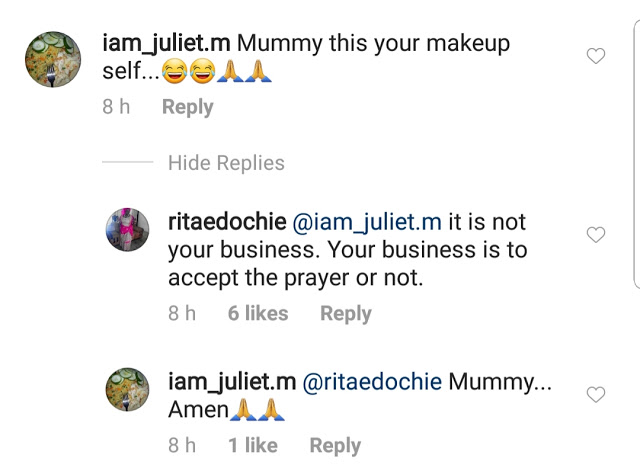View the 6 likes on ritaedochie's reply
This screenshot has height=471, width=640.
point(257,313)
